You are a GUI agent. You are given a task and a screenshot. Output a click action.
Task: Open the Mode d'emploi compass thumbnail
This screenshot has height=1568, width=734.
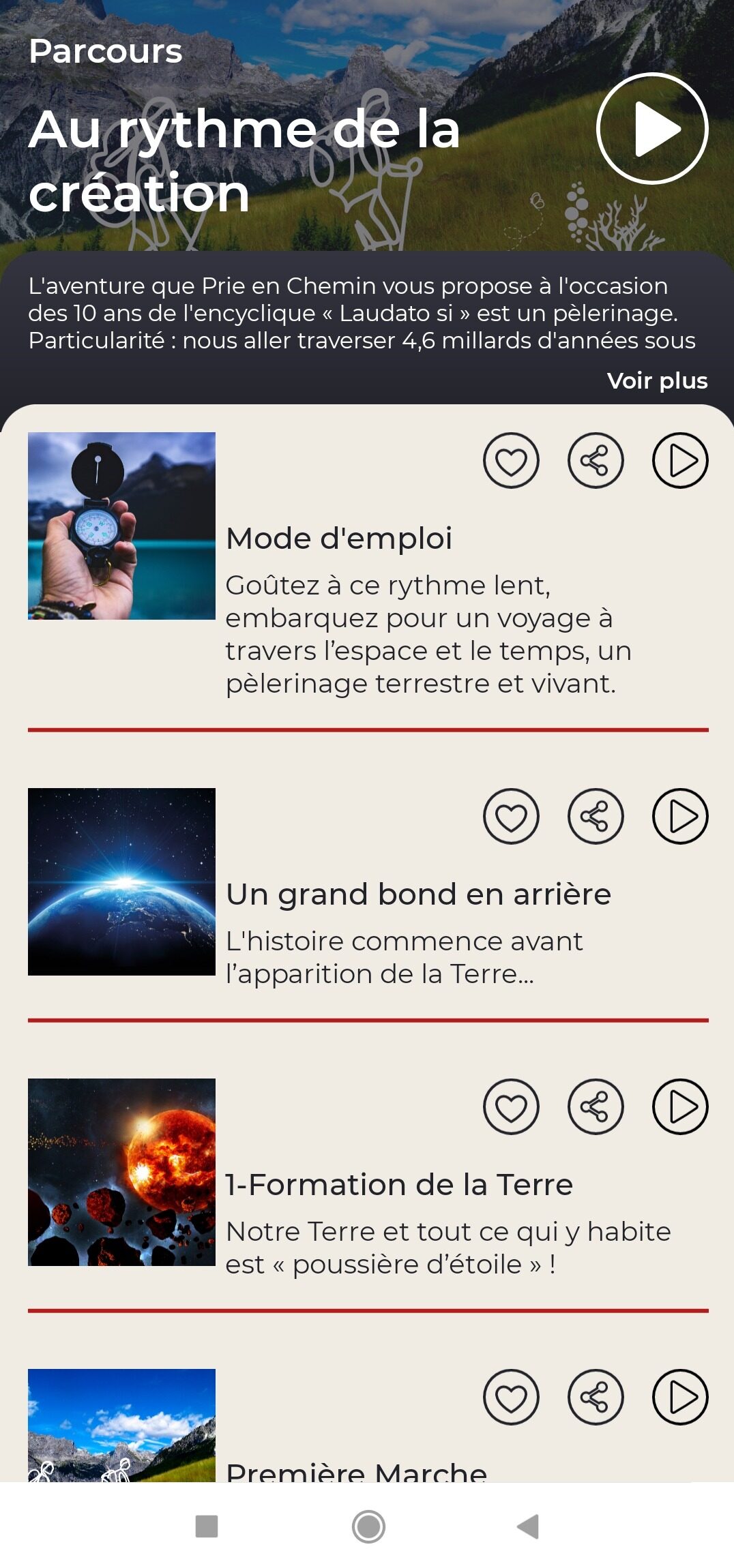[121, 526]
